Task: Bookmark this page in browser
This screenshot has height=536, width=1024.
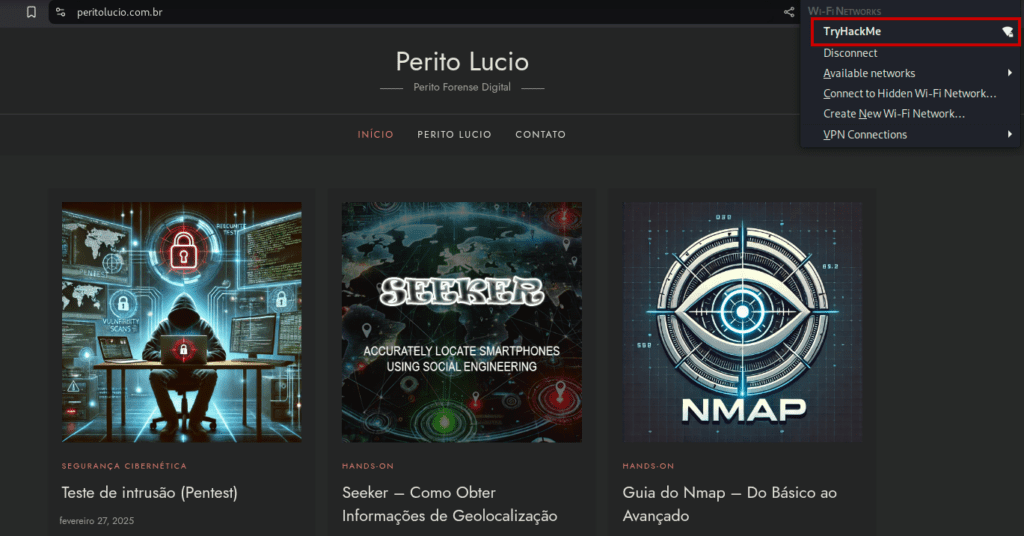Action: coord(31,12)
